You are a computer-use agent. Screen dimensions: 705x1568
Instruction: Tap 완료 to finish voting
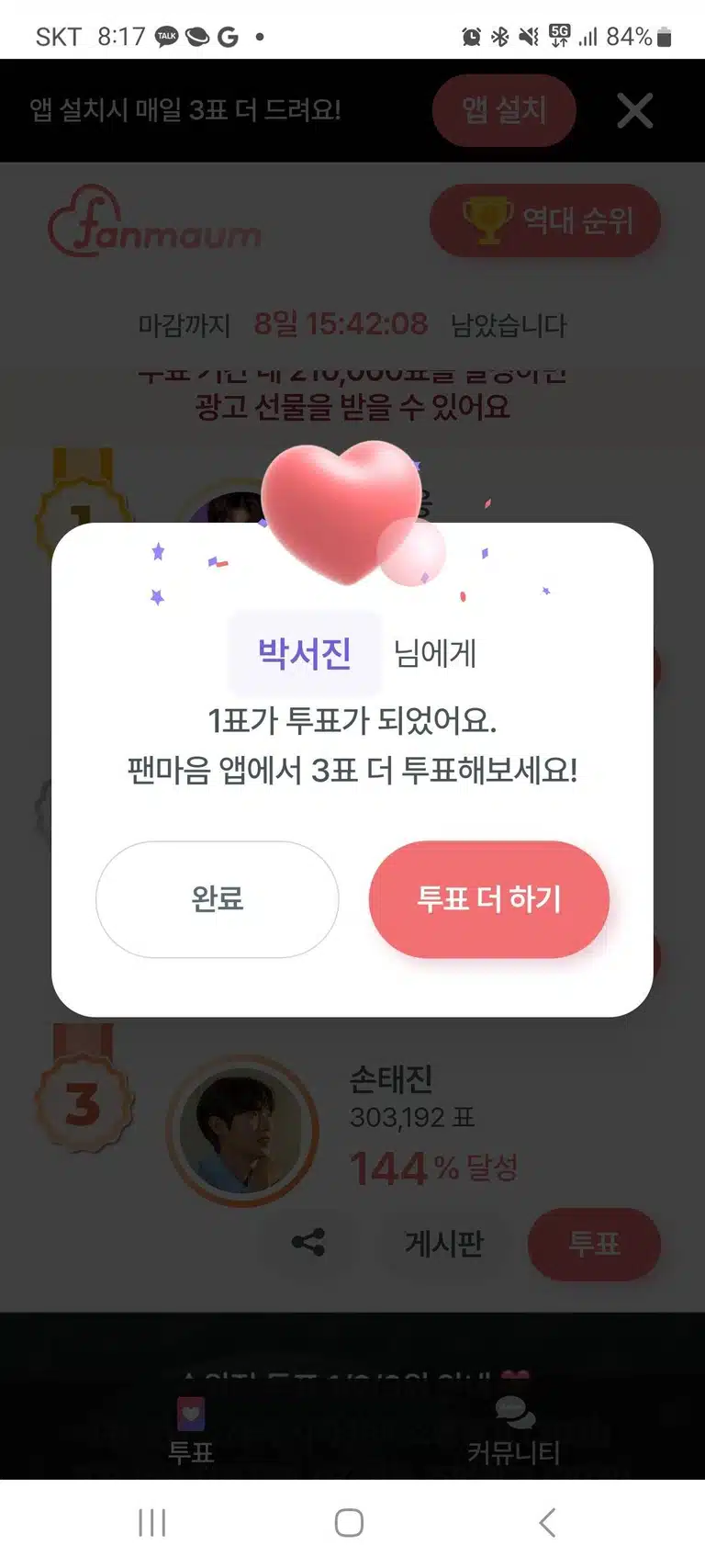[x=217, y=899]
